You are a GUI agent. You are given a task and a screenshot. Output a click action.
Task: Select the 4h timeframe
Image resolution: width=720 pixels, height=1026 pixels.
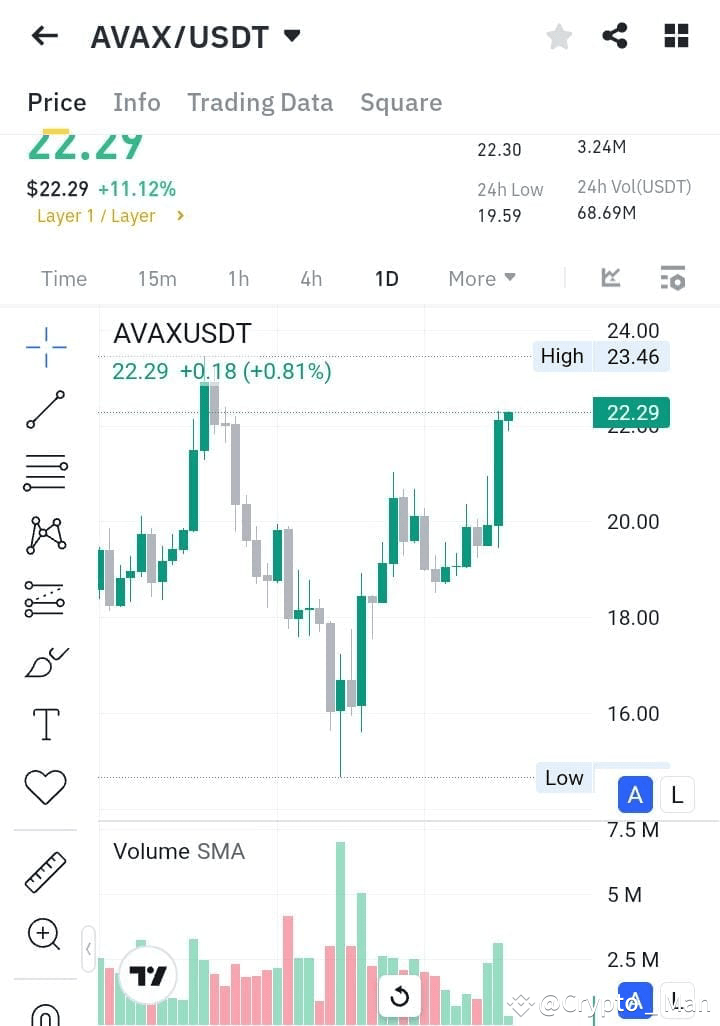point(310,279)
